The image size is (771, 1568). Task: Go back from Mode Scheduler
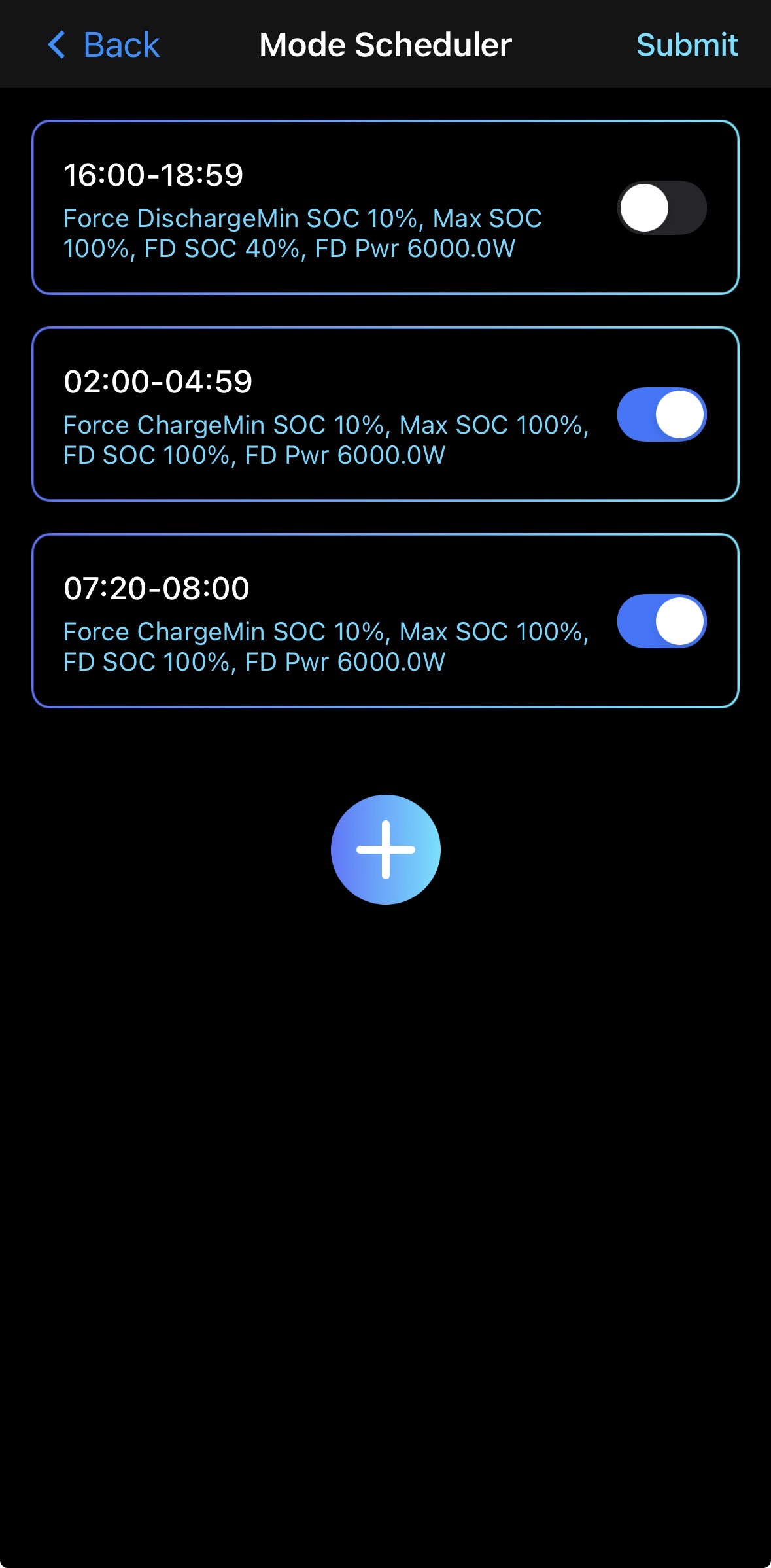point(105,45)
